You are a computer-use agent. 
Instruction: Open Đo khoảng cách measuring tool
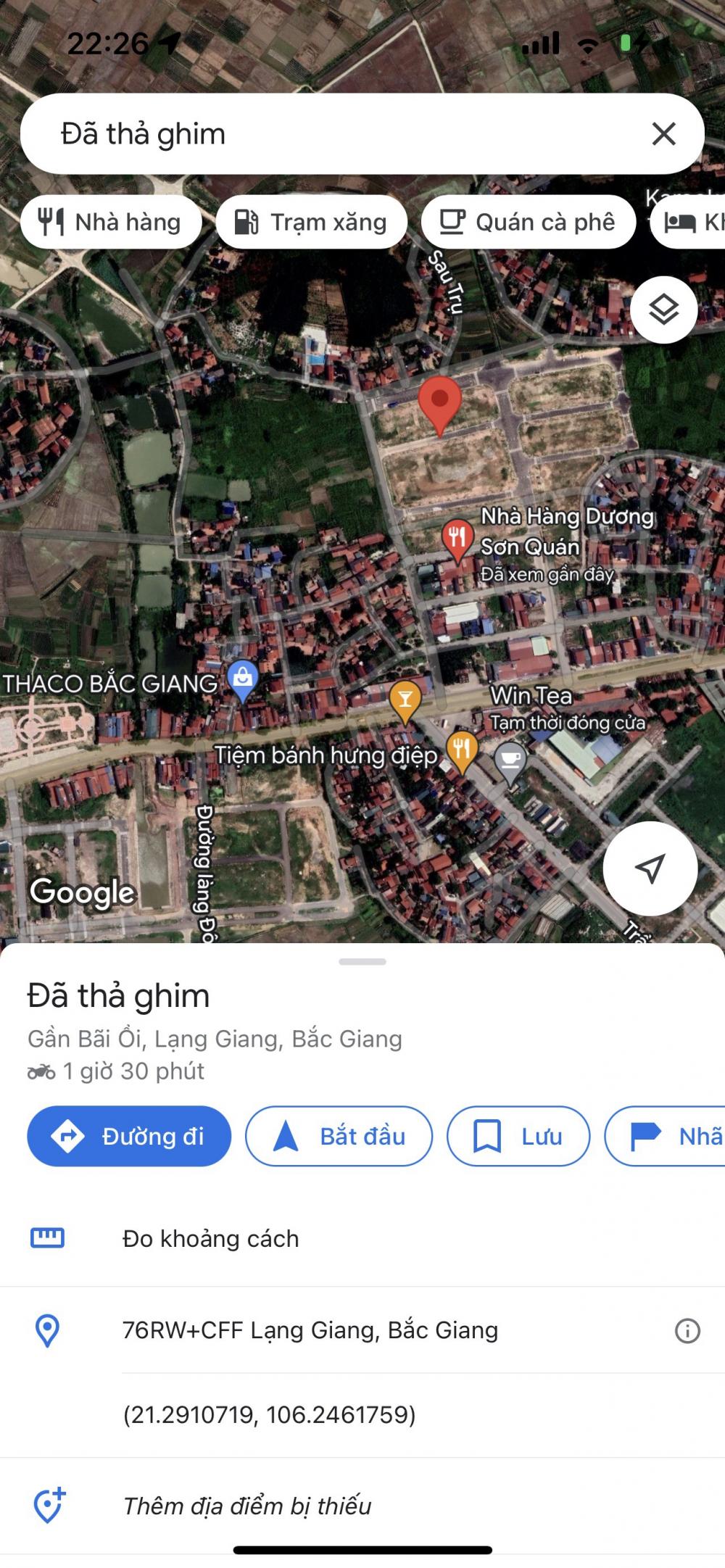tap(362, 1239)
